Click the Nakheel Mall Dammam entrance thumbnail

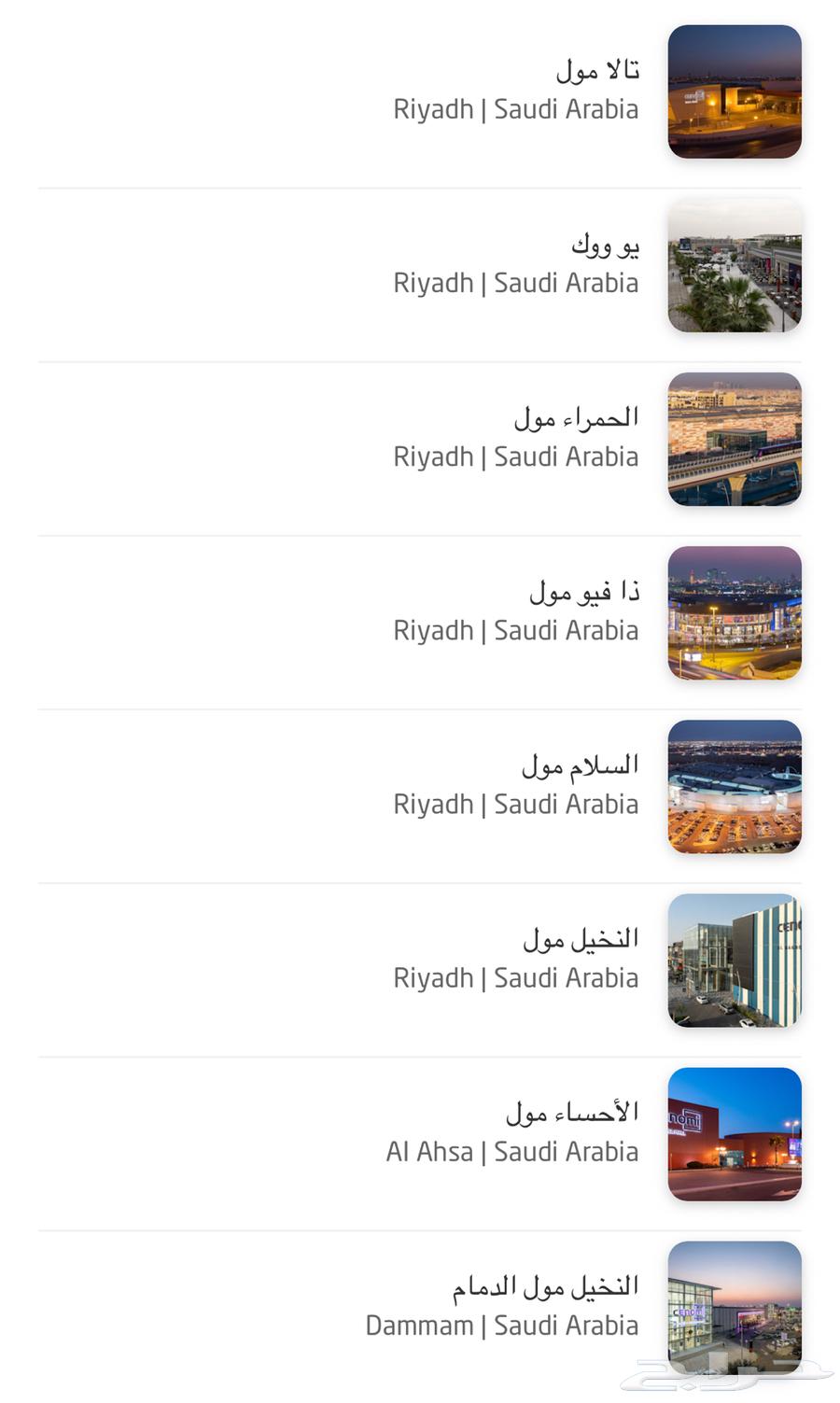(734, 1307)
